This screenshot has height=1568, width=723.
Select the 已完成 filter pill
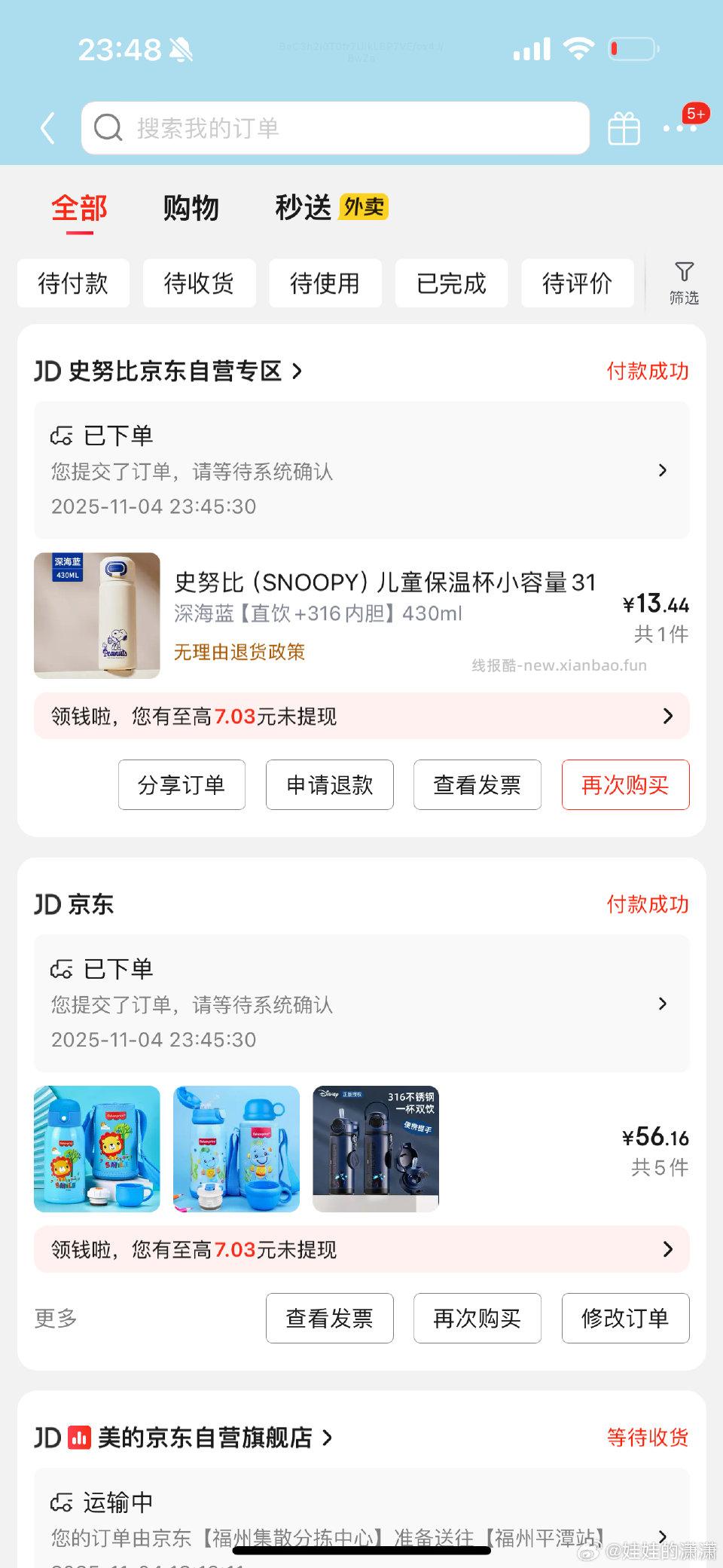click(x=450, y=284)
